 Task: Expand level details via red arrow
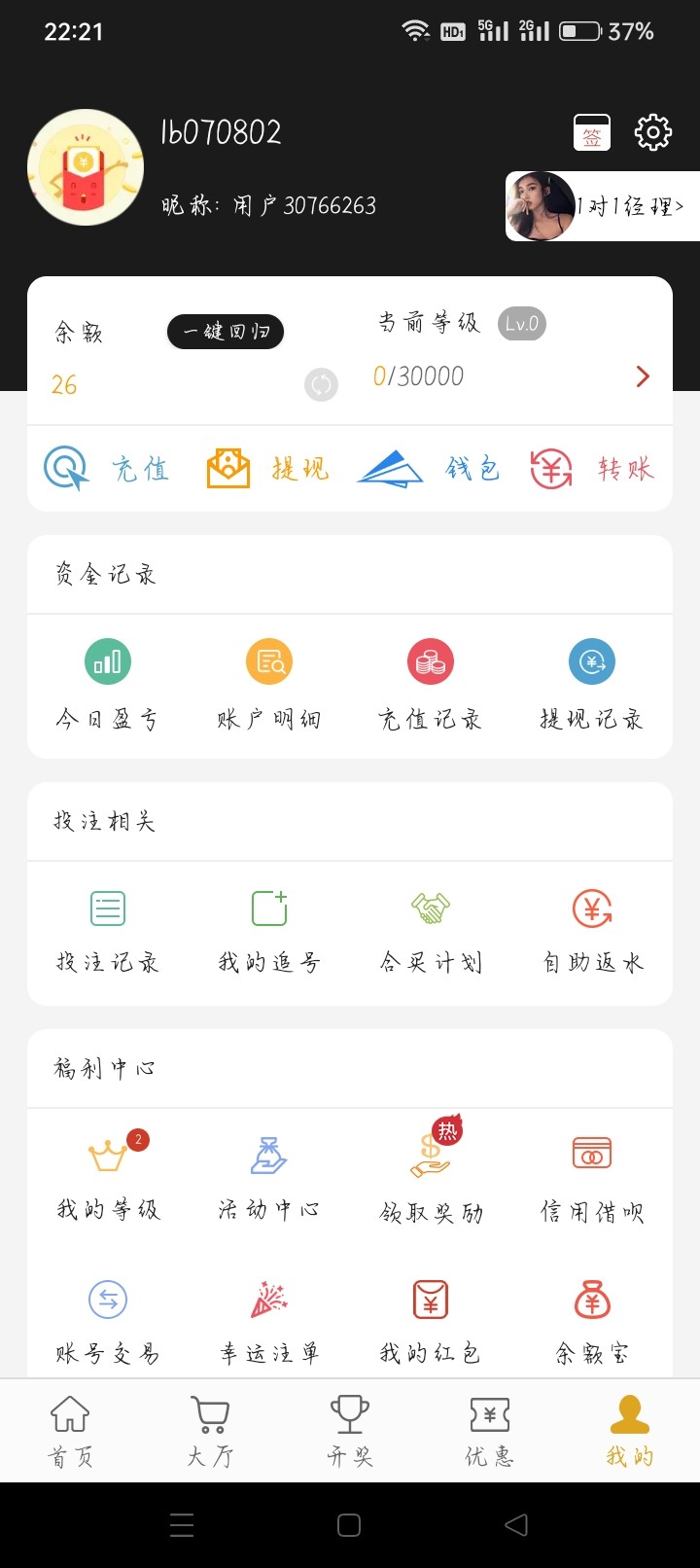point(641,376)
